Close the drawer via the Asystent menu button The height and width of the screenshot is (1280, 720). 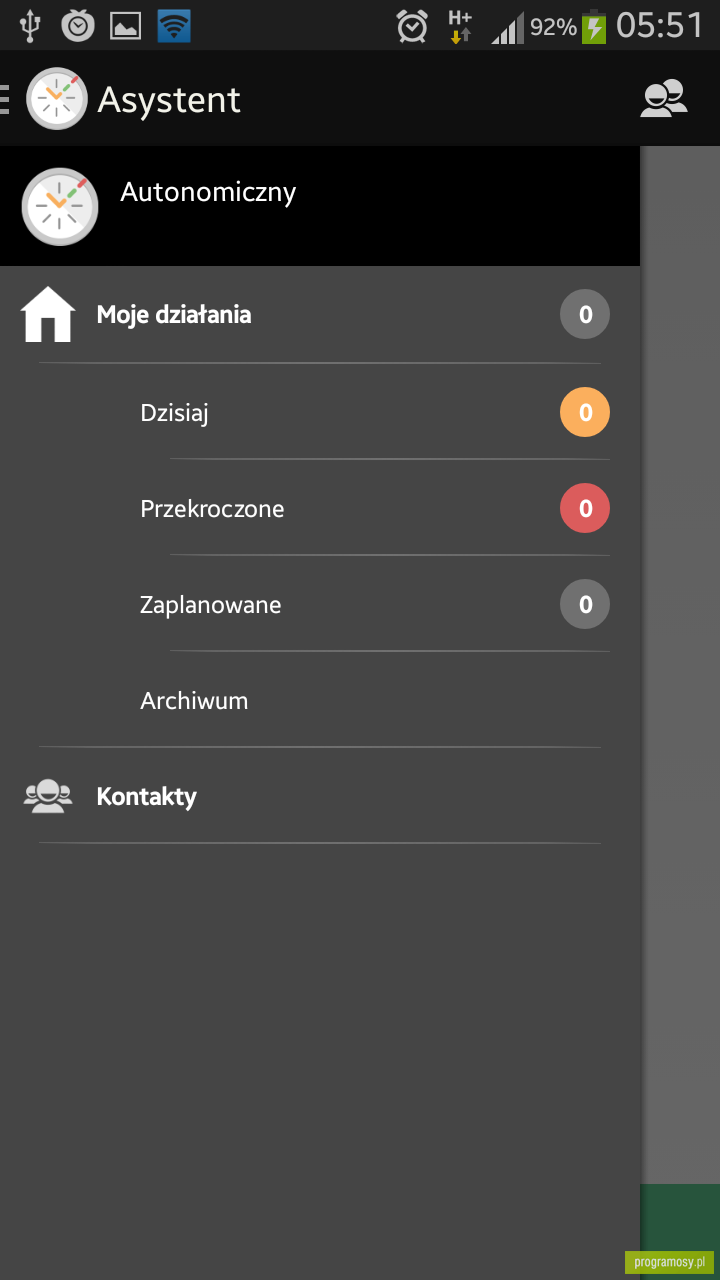point(120,99)
